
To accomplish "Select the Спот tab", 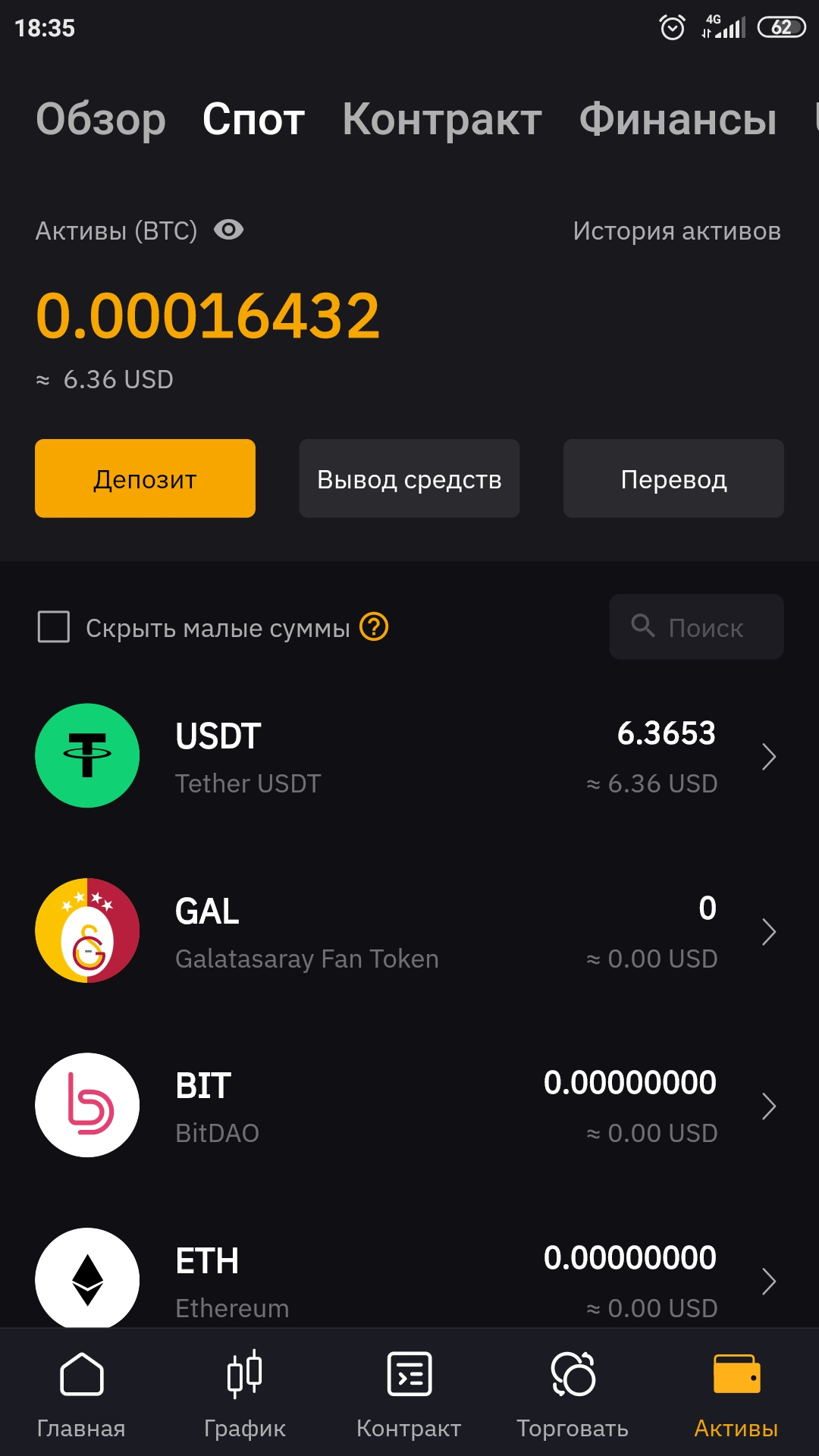I will tap(253, 120).
